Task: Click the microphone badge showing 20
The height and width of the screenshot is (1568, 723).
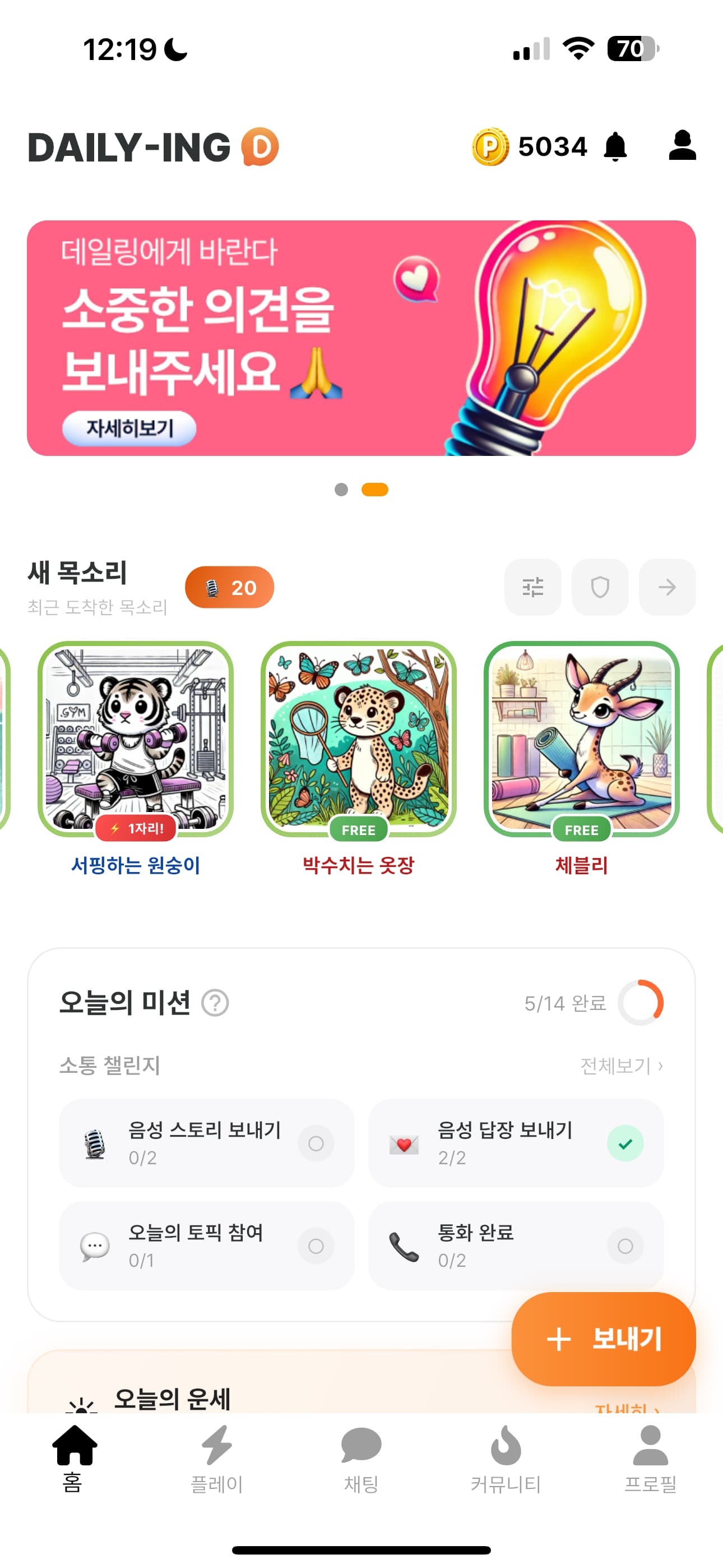Action: [229, 587]
